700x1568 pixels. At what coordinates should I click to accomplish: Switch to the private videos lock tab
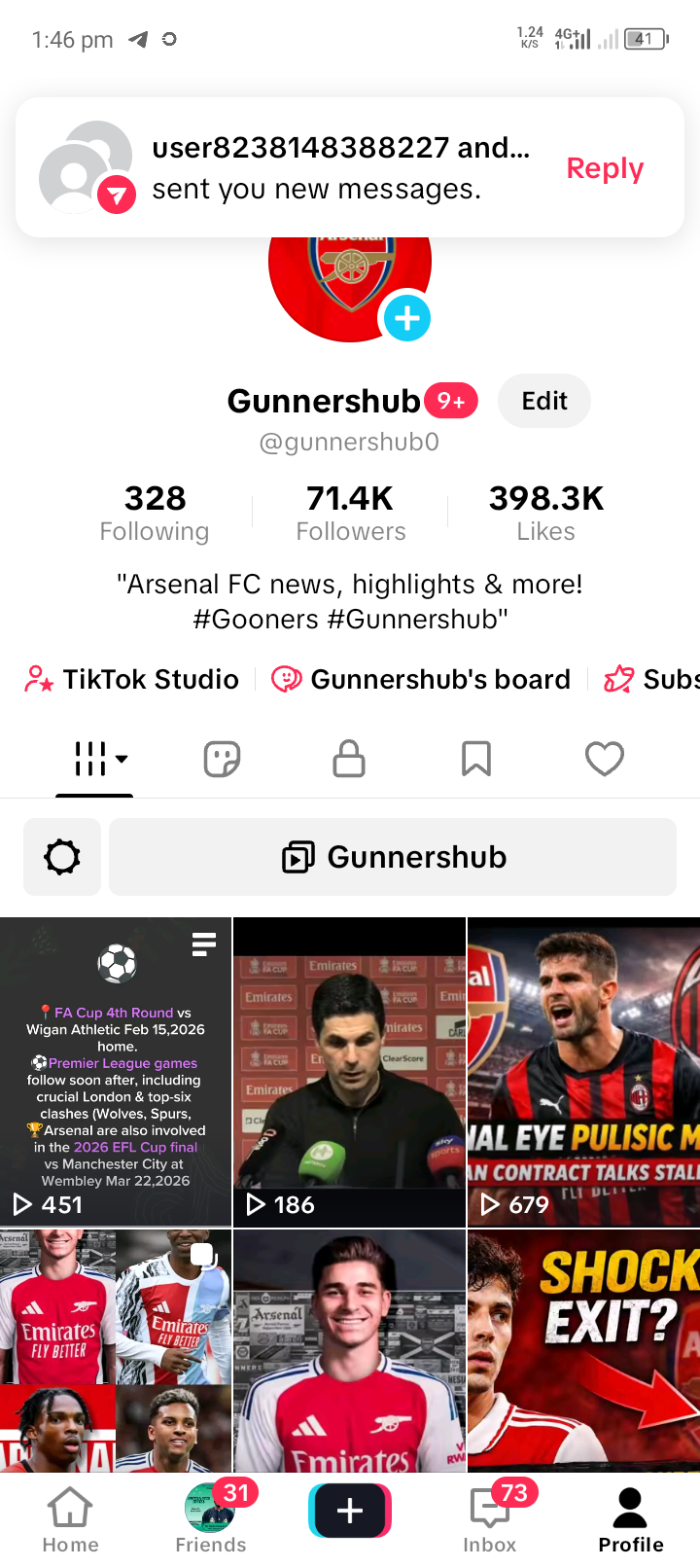(x=349, y=759)
